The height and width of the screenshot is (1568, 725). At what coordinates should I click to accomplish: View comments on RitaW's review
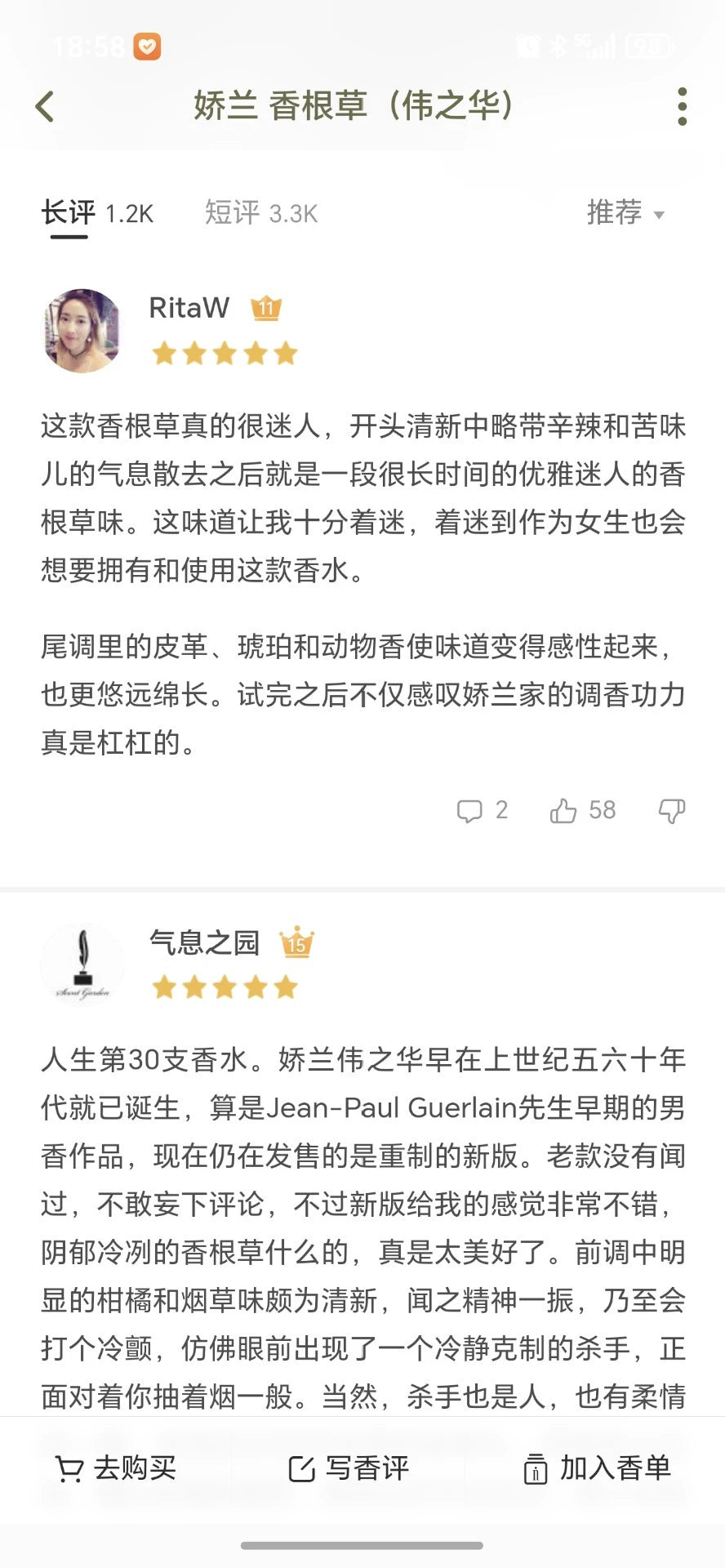pos(482,810)
